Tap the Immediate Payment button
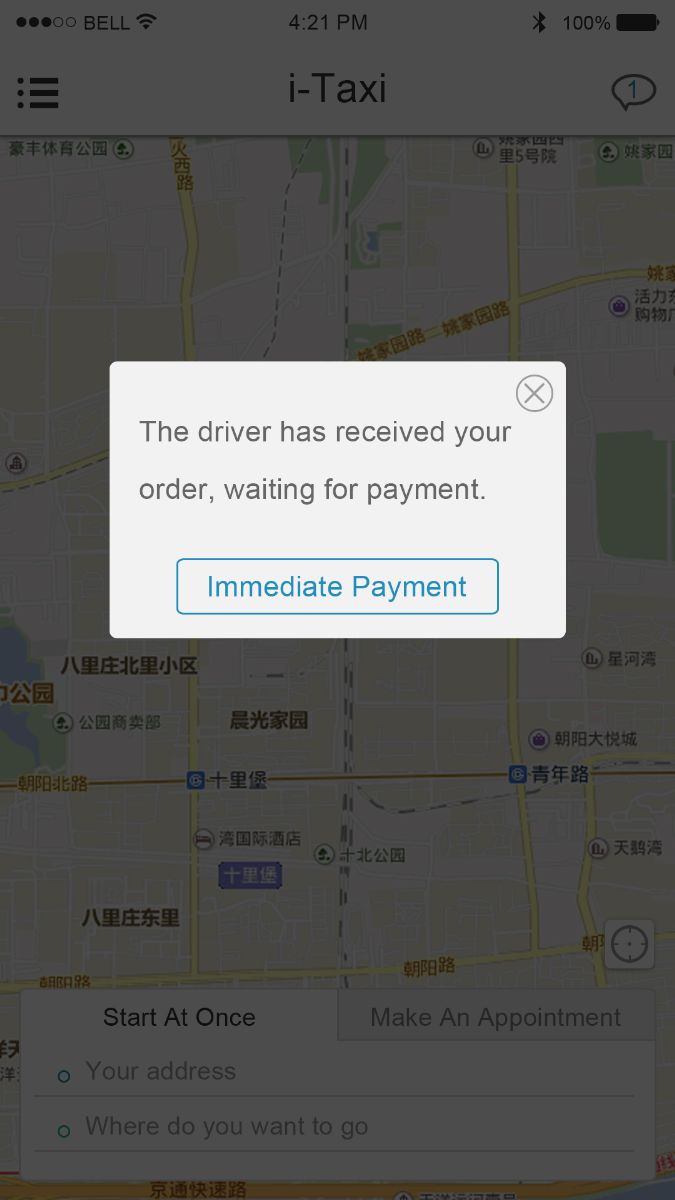The height and width of the screenshot is (1200, 675). coord(337,586)
